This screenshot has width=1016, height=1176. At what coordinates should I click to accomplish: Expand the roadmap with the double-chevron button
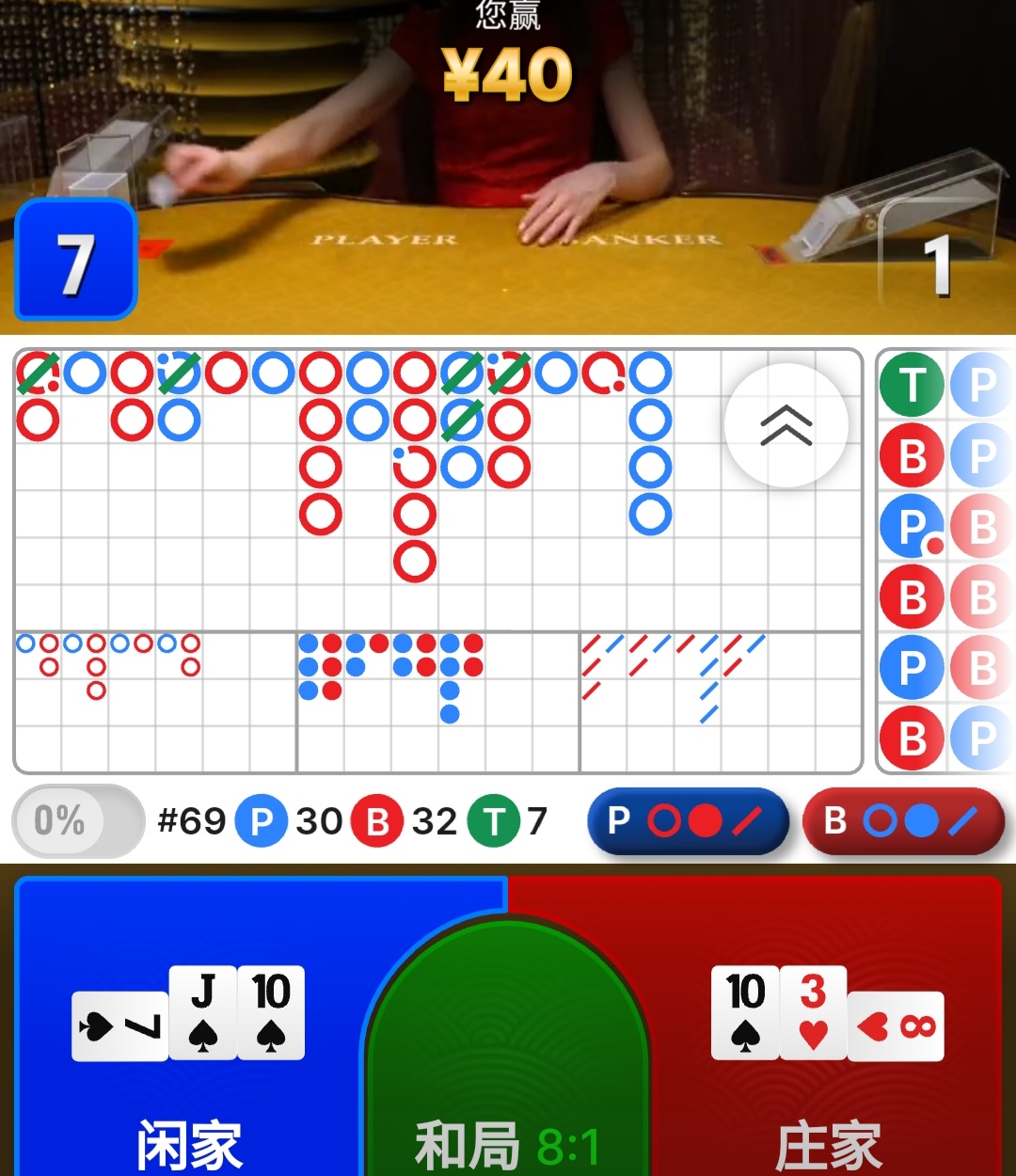pos(786,425)
